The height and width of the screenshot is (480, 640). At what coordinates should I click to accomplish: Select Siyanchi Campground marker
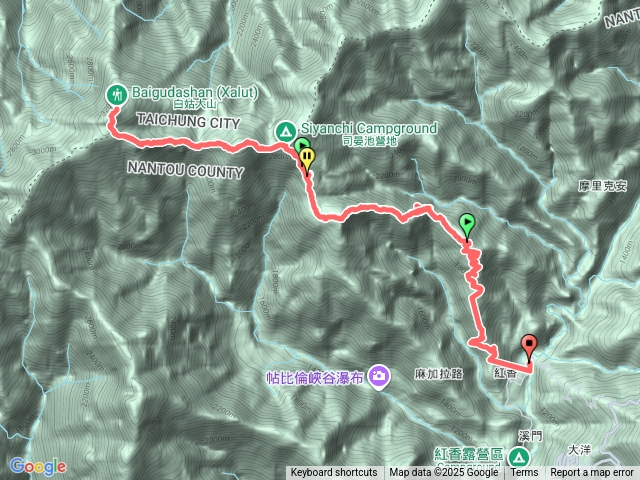(x=285, y=130)
